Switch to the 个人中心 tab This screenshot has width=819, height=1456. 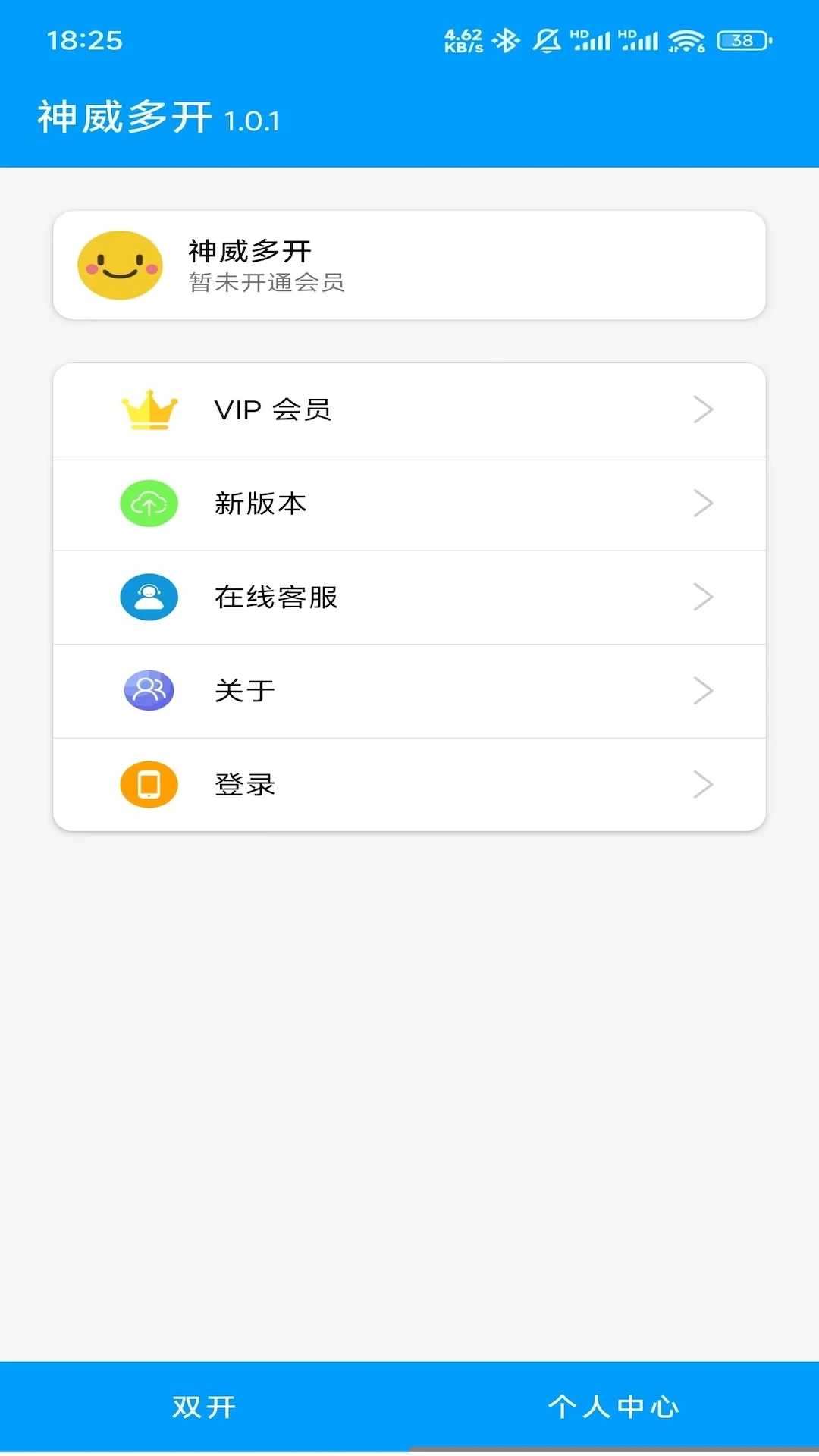pos(614,1404)
